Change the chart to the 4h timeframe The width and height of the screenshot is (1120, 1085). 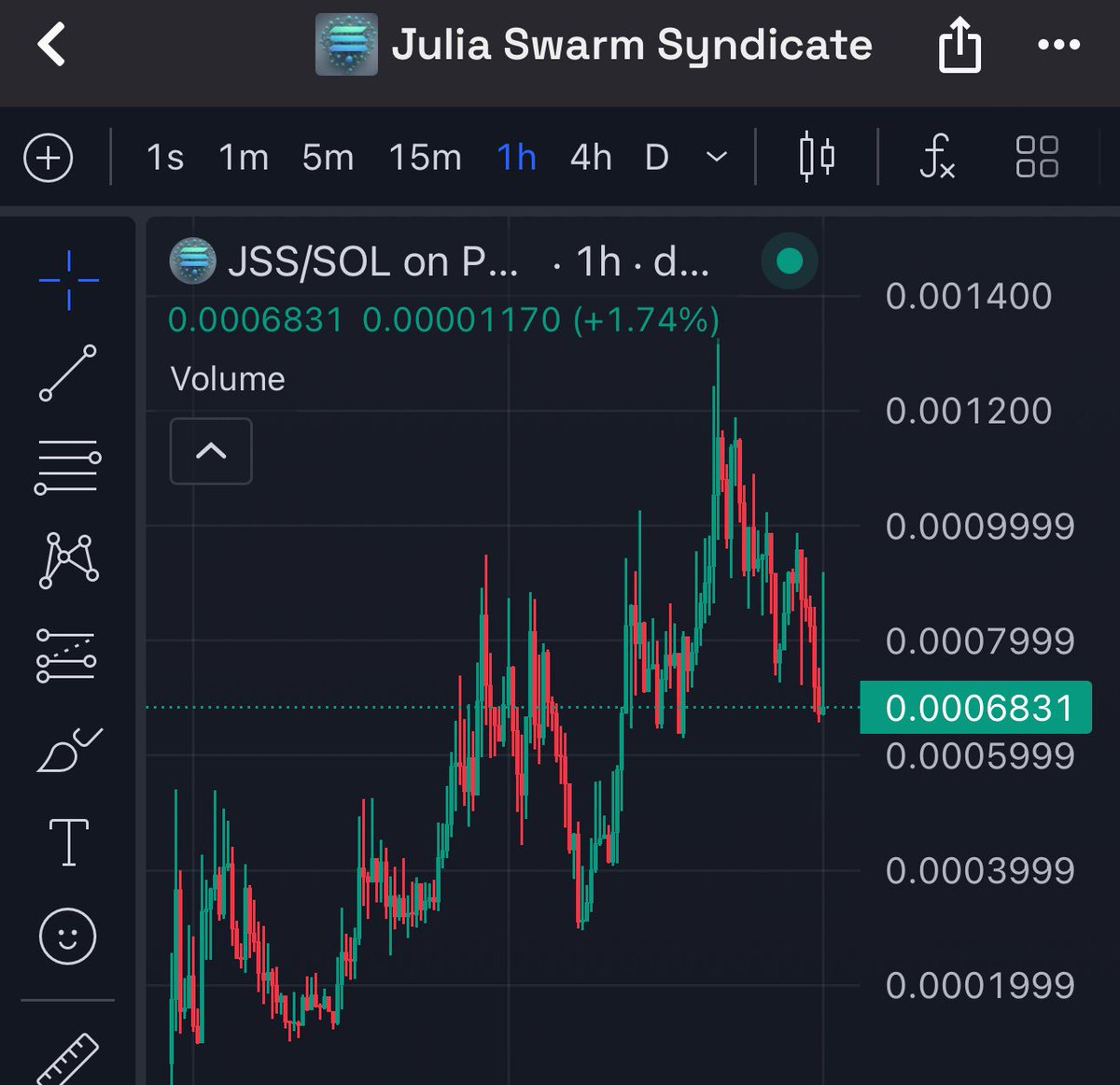(591, 157)
